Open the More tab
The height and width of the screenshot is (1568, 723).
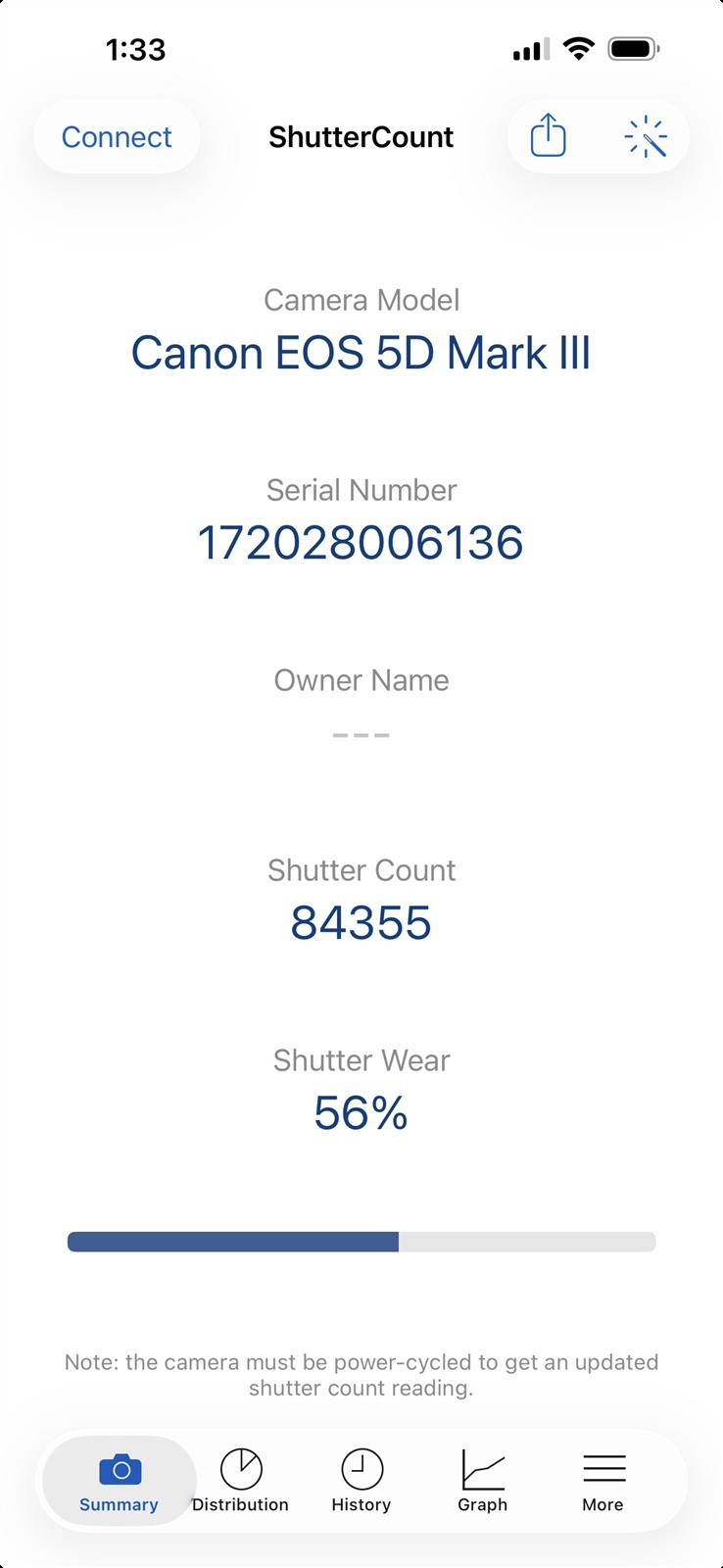point(603,1482)
